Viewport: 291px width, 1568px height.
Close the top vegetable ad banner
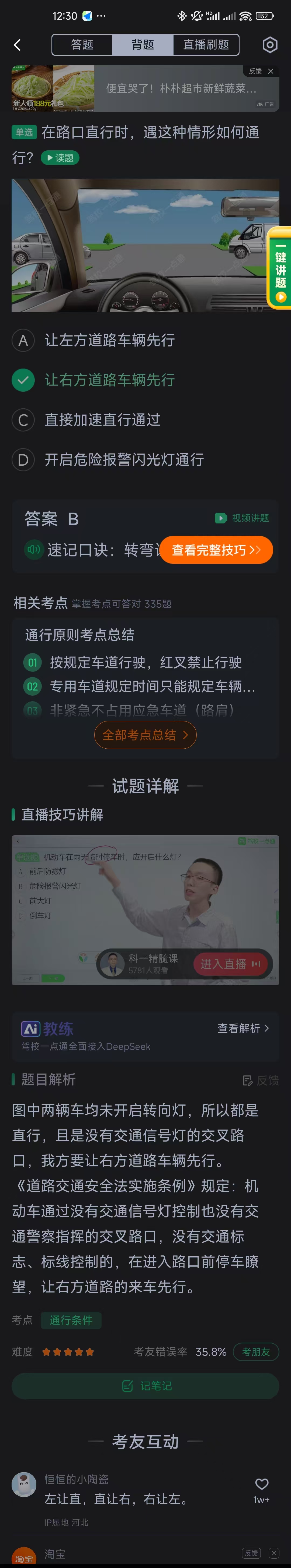(x=270, y=71)
